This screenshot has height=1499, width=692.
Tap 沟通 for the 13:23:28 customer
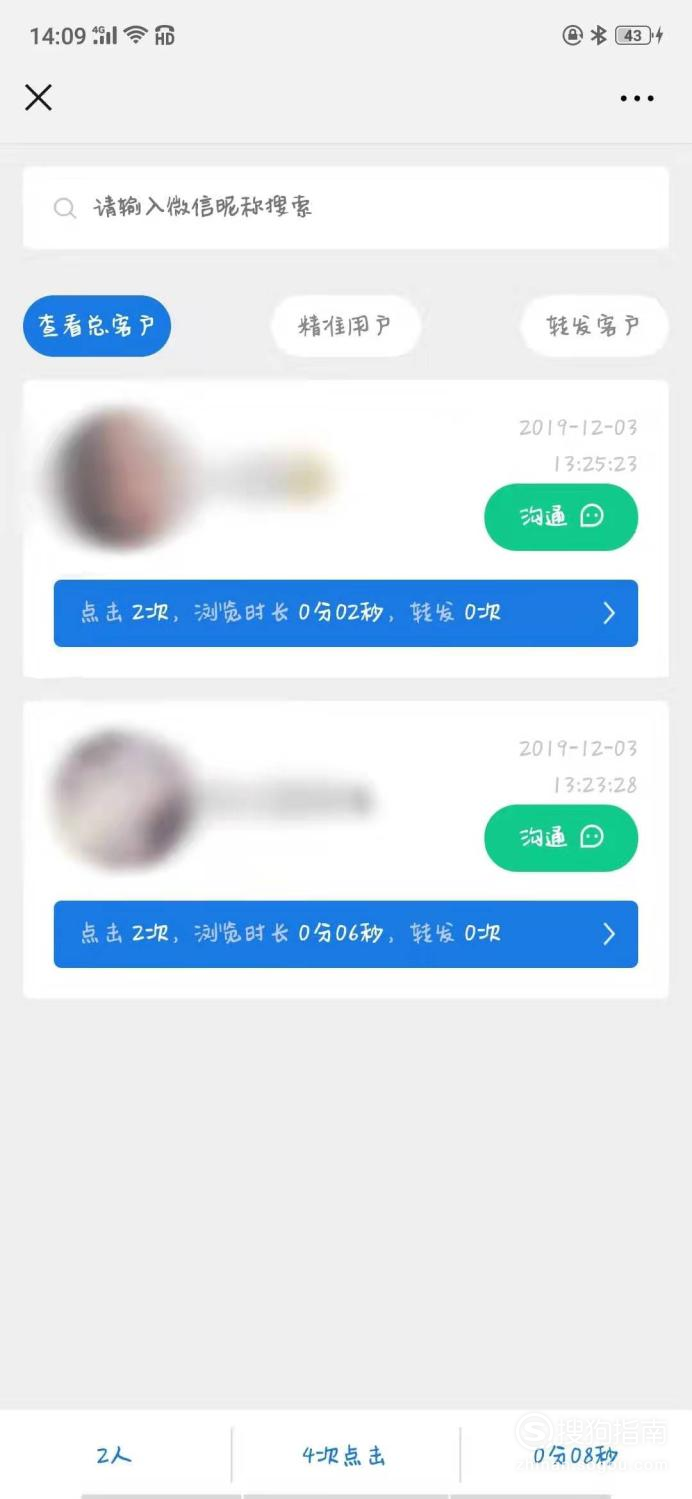pos(560,837)
